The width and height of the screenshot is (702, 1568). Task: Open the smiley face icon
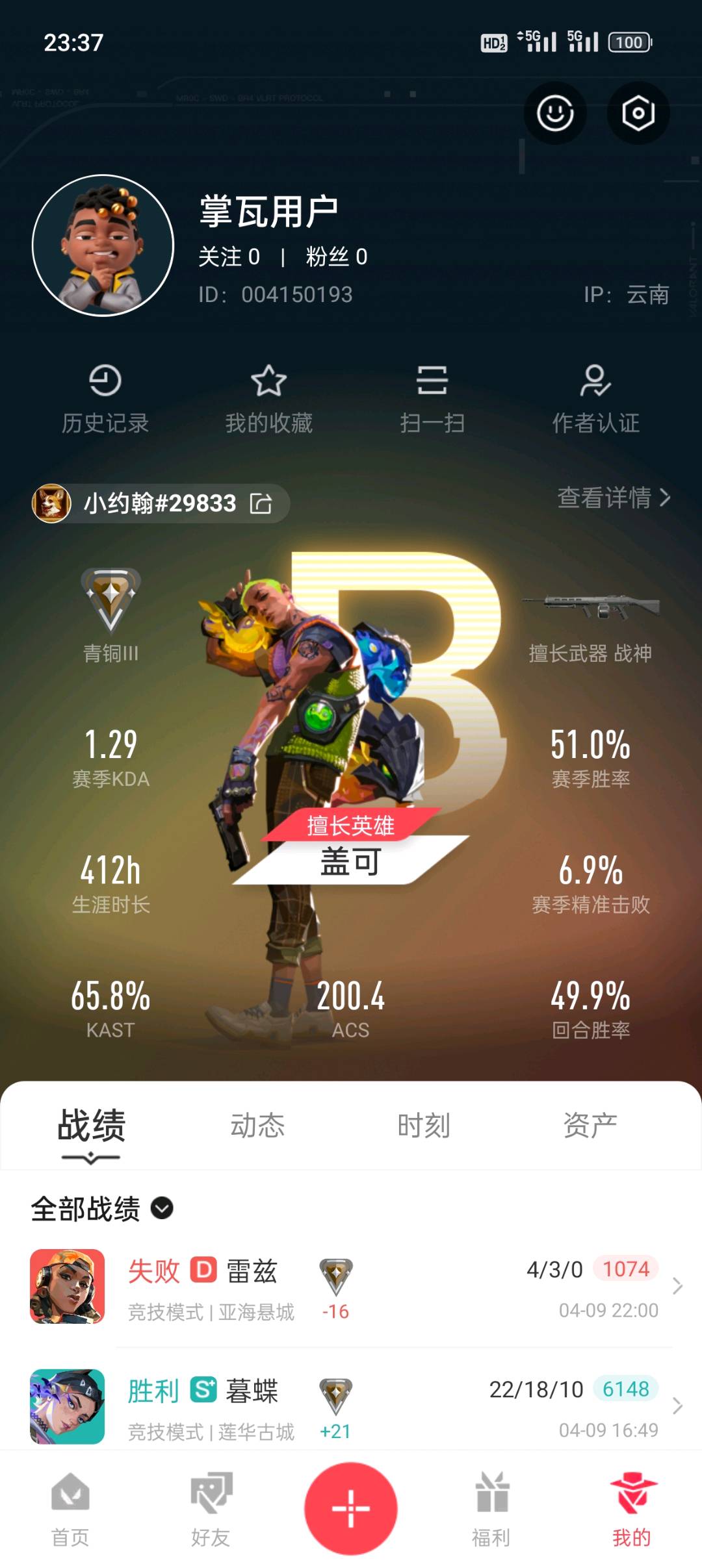tap(554, 114)
